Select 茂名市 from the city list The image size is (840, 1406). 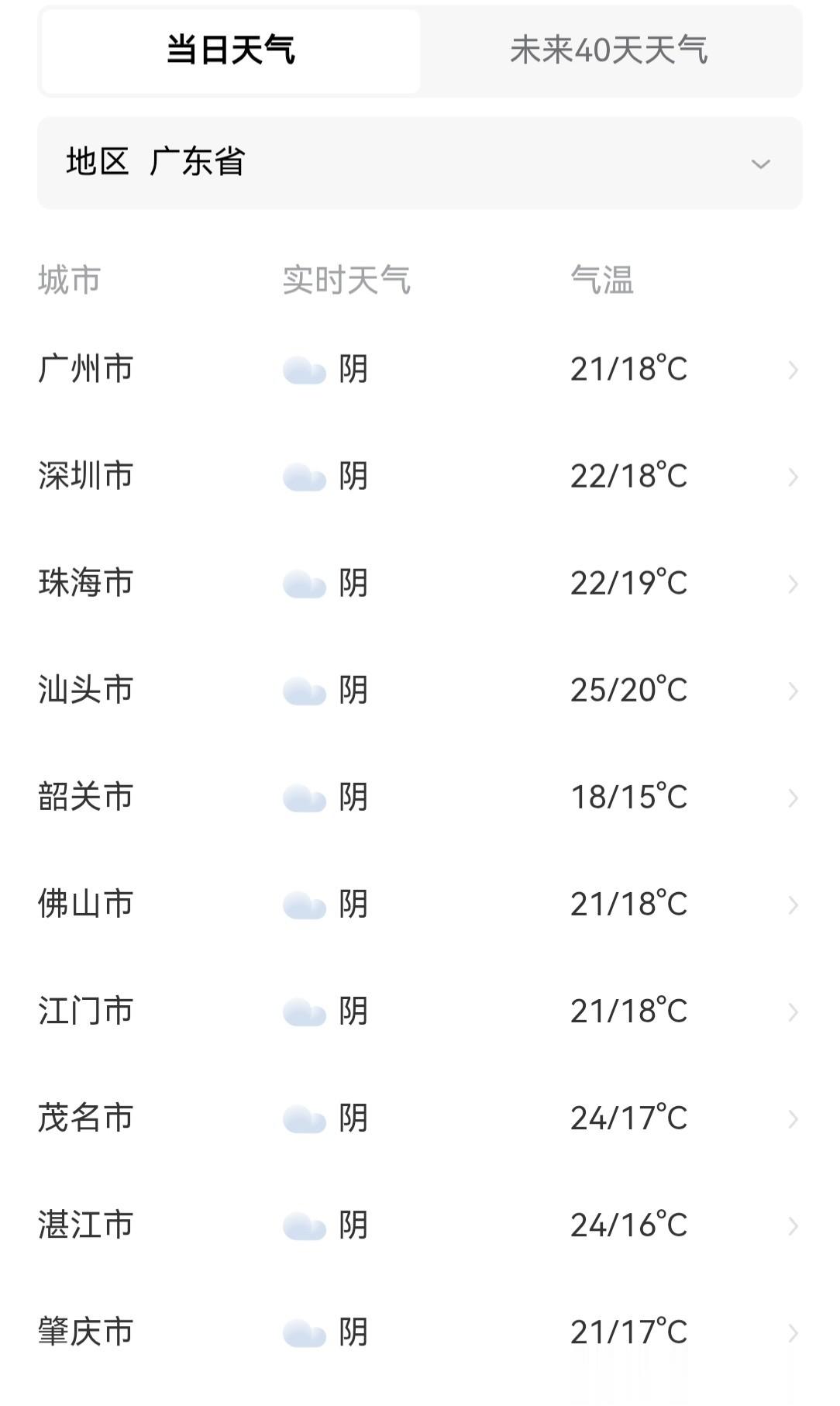pos(418,1118)
